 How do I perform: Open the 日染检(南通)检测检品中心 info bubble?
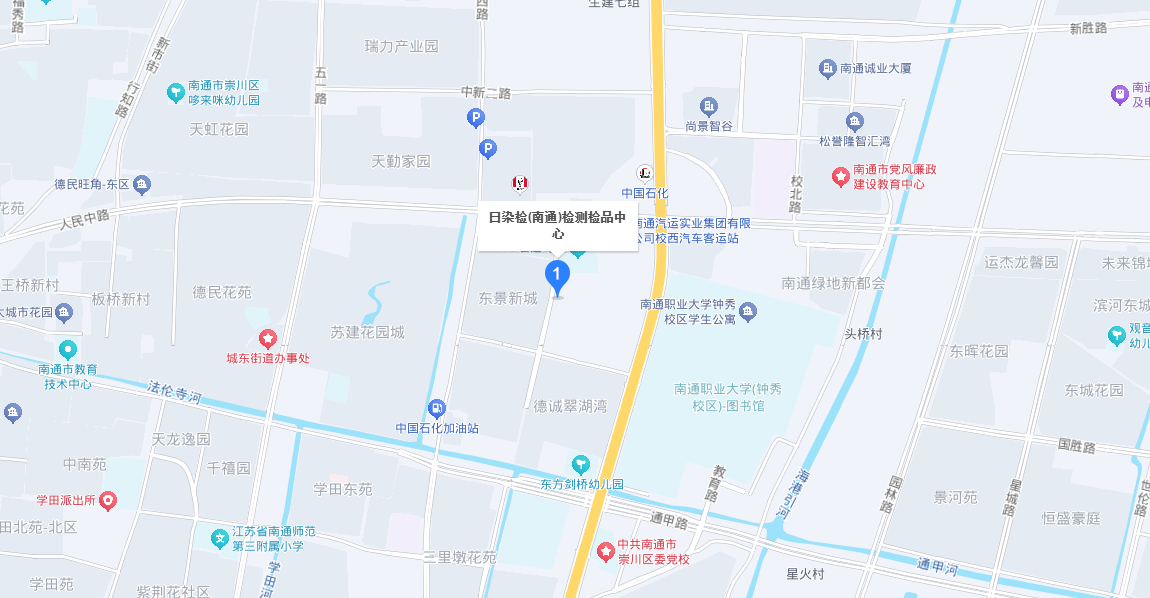pyautogui.click(x=558, y=225)
